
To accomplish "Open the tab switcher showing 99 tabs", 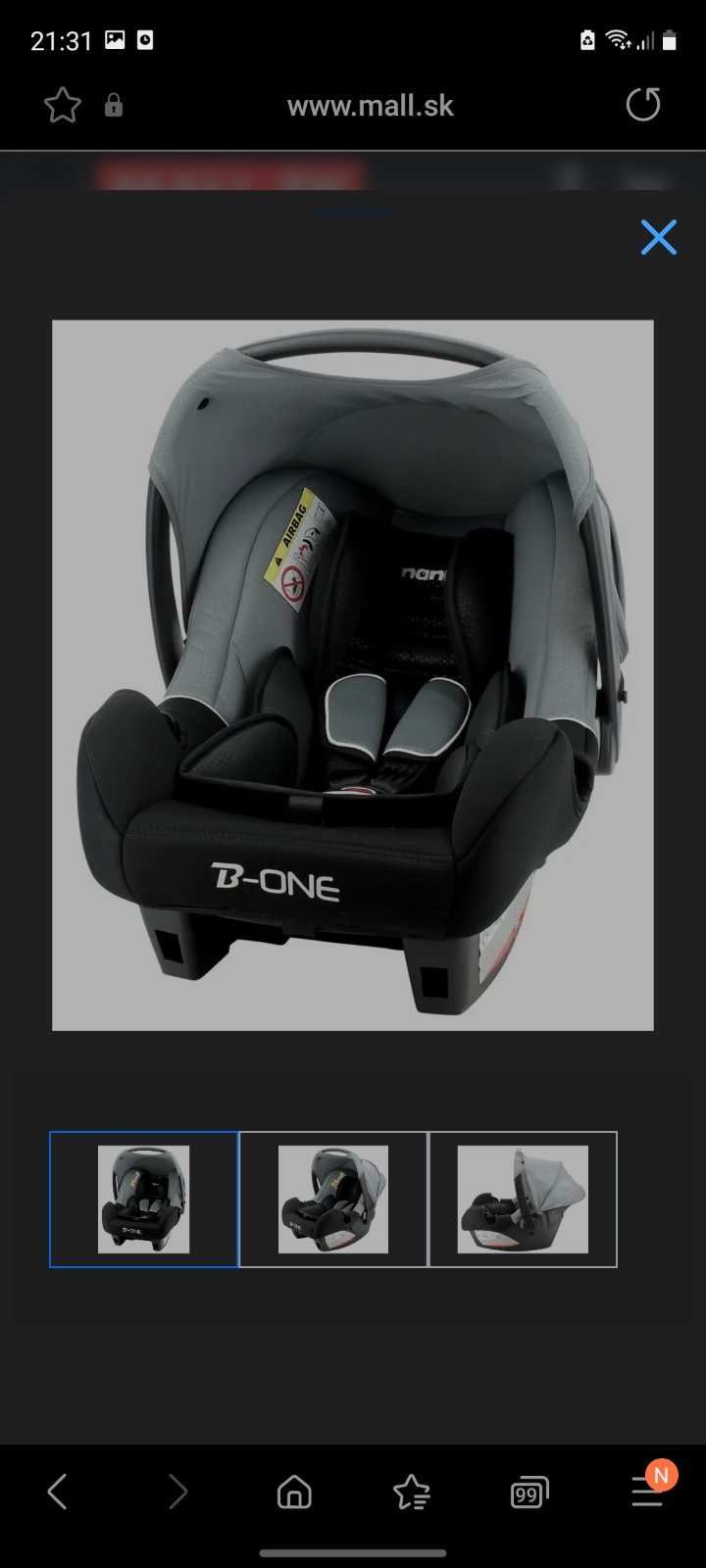I will coord(529,1493).
